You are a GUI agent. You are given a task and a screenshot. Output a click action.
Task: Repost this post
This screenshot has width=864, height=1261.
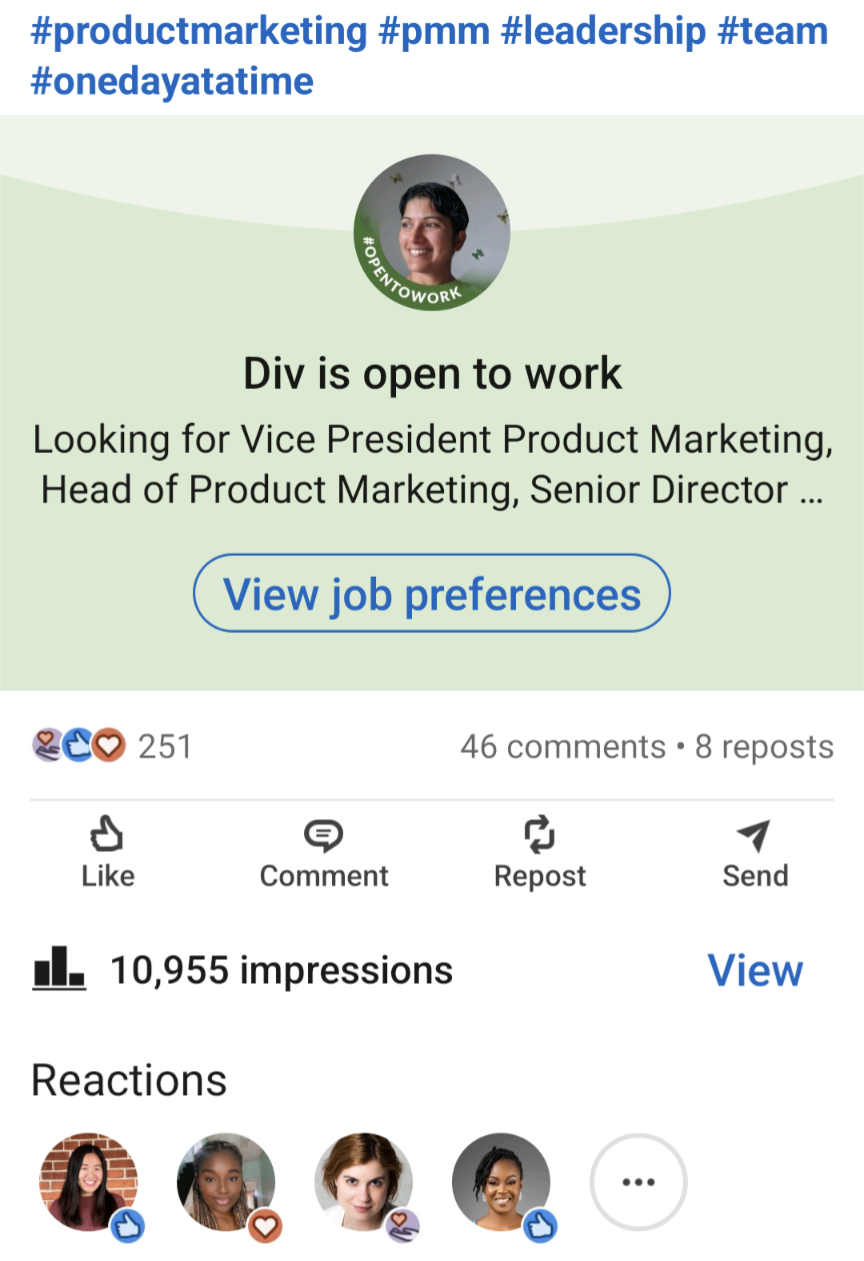tap(540, 854)
